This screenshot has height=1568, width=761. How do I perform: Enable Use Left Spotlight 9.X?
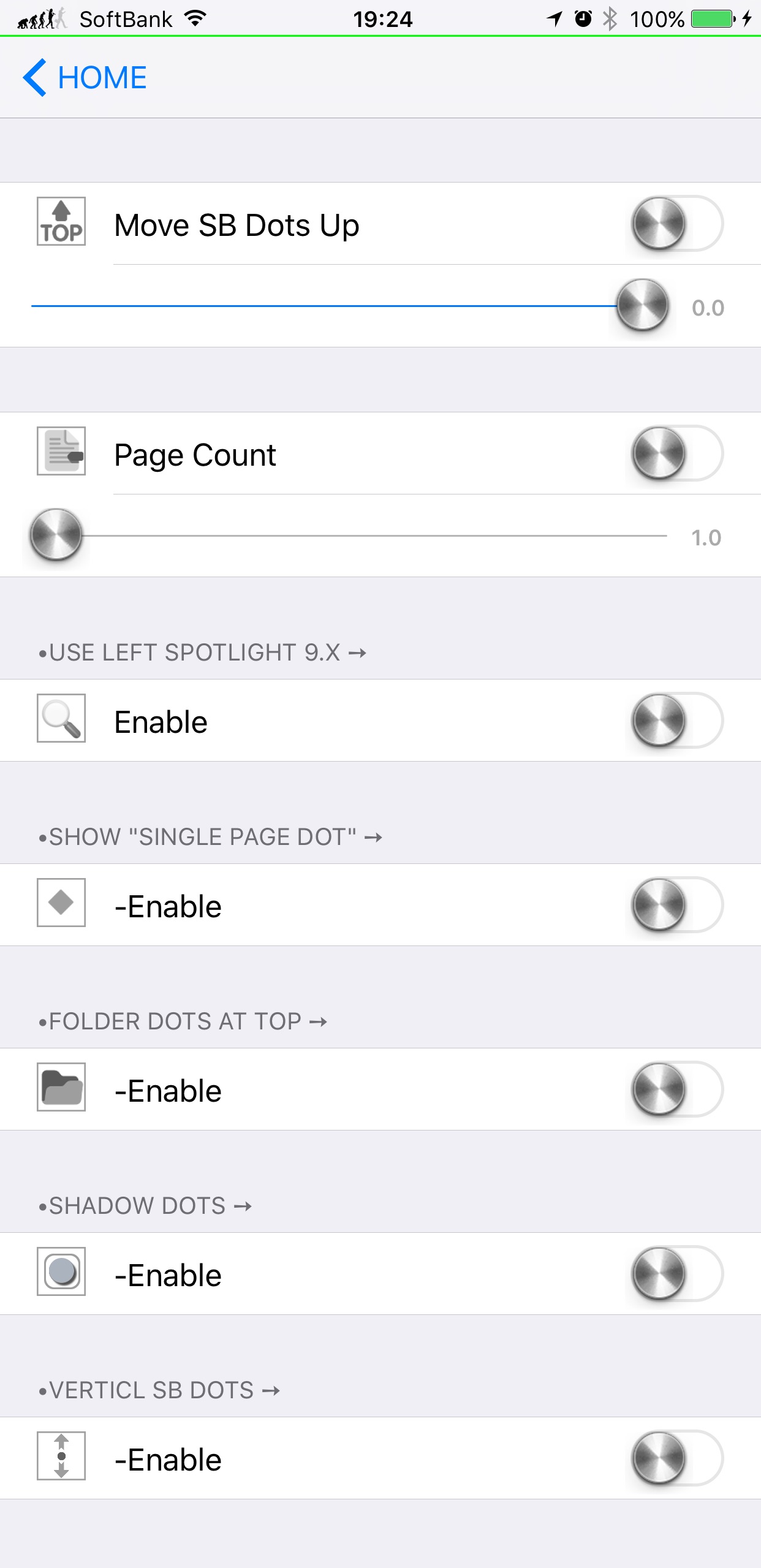click(x=676, y=721)
